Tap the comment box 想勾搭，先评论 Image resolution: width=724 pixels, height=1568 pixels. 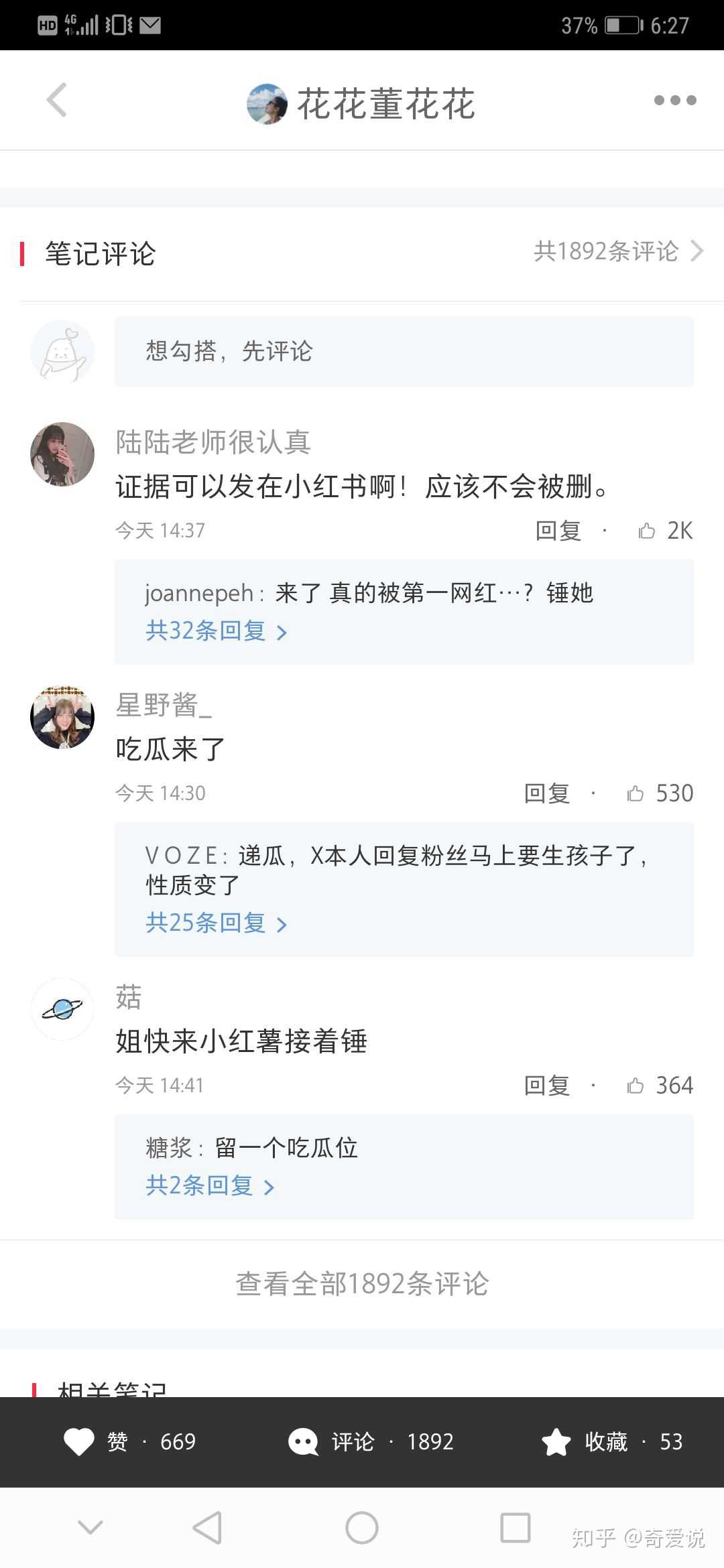(x=404, y=351)
